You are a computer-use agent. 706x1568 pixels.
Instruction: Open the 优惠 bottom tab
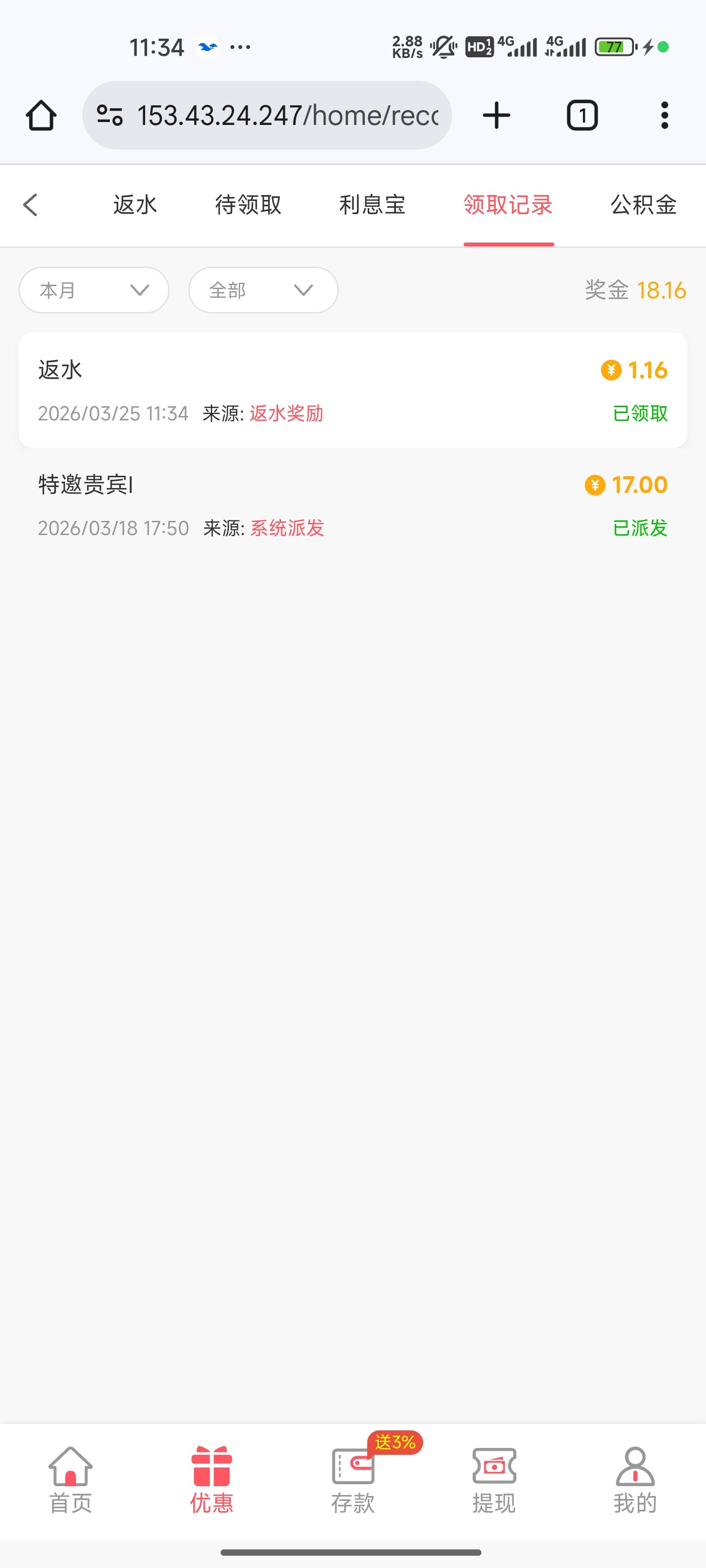[211, 1479]
